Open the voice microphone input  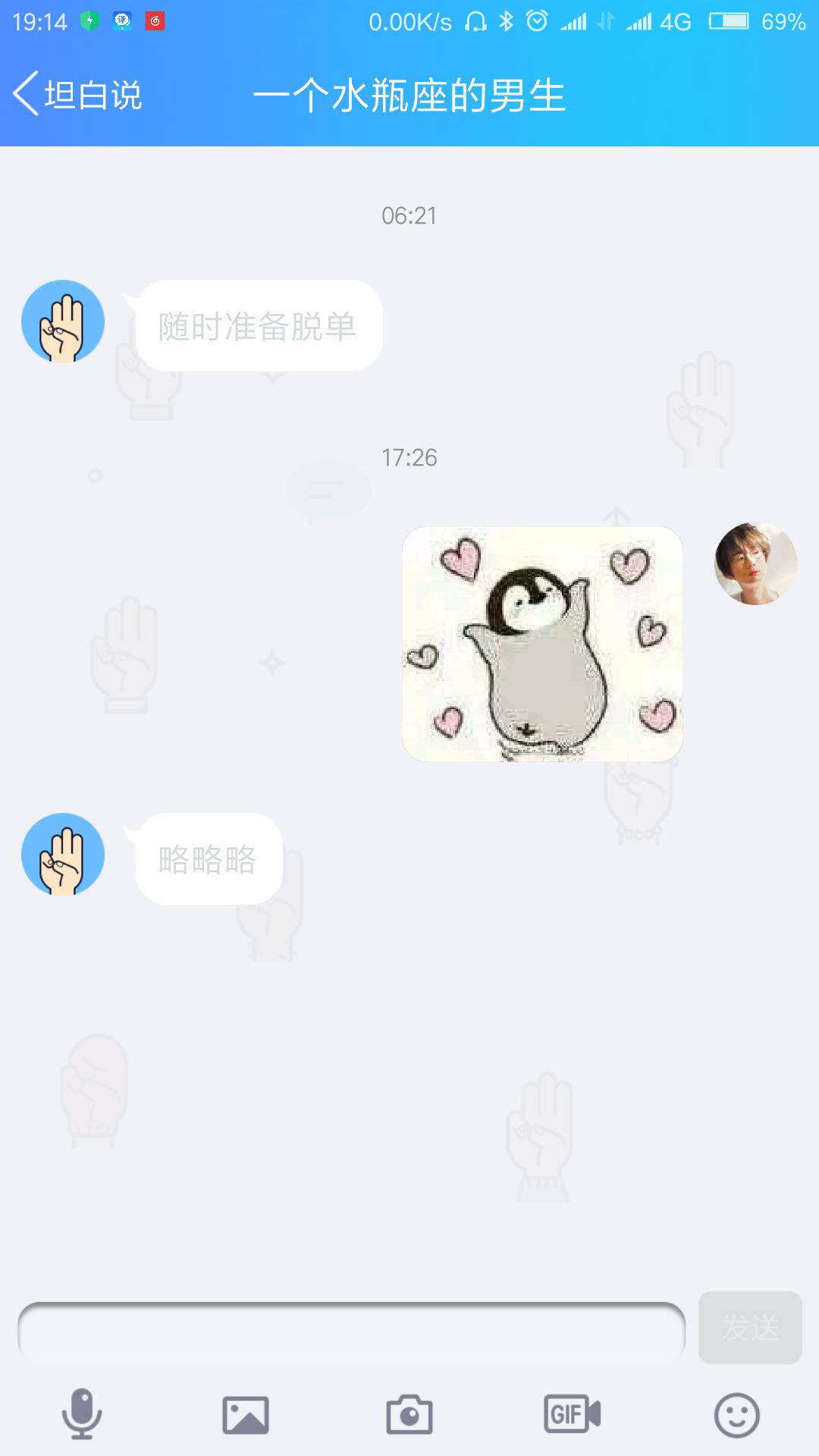coord(81,1414)
